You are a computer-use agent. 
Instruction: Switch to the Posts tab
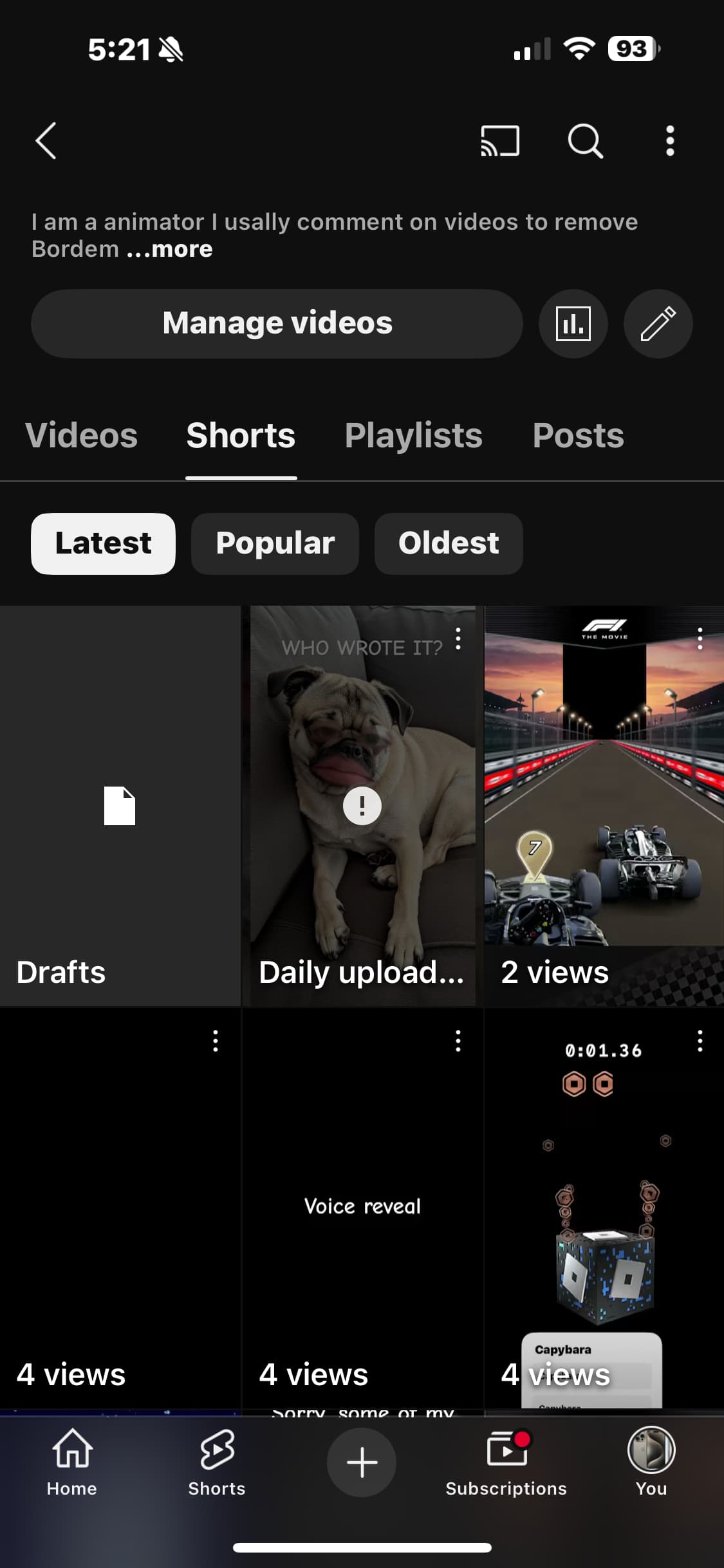pyautogui.click(x=578, y=436)
